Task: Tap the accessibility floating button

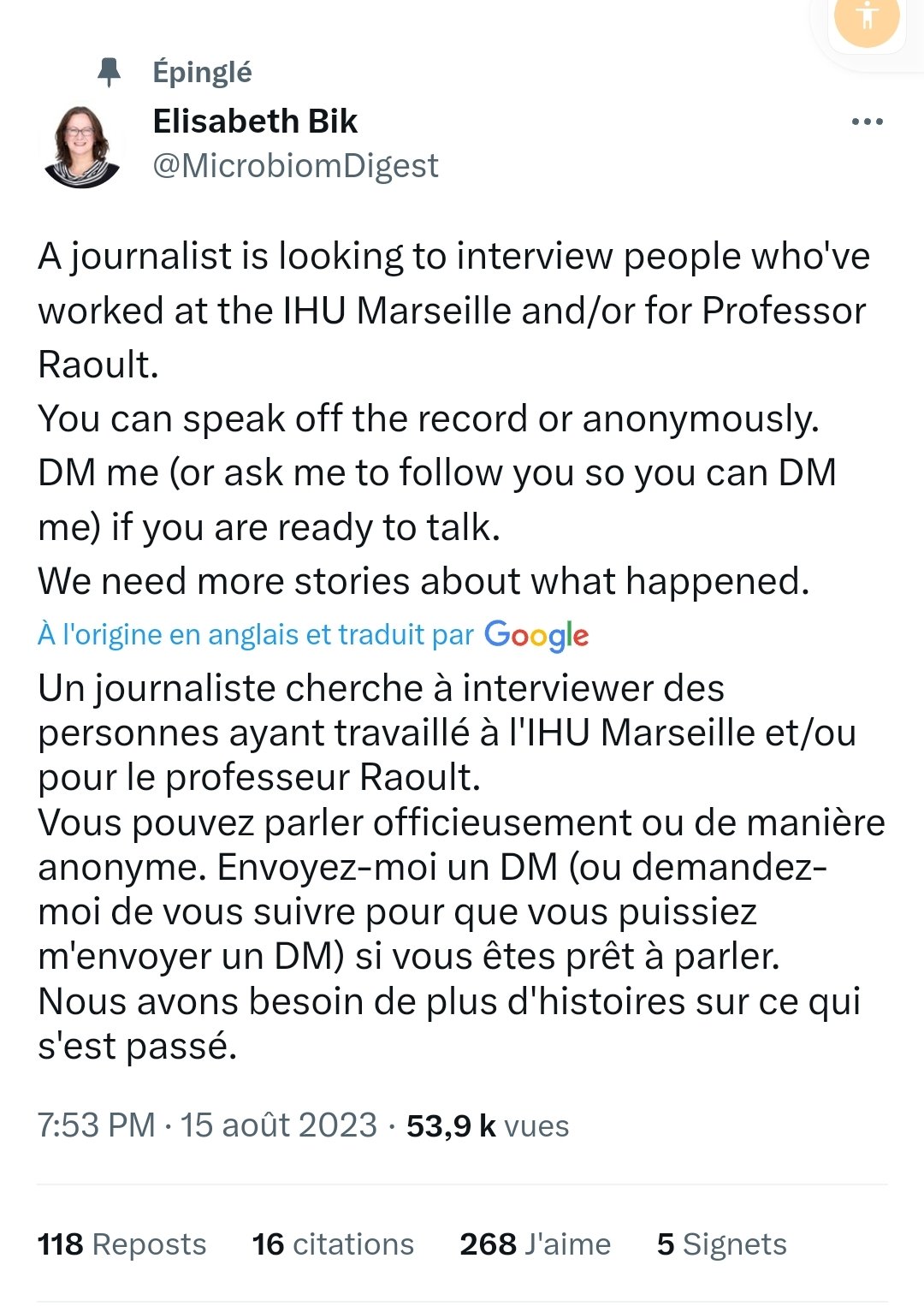Action: 867,17
